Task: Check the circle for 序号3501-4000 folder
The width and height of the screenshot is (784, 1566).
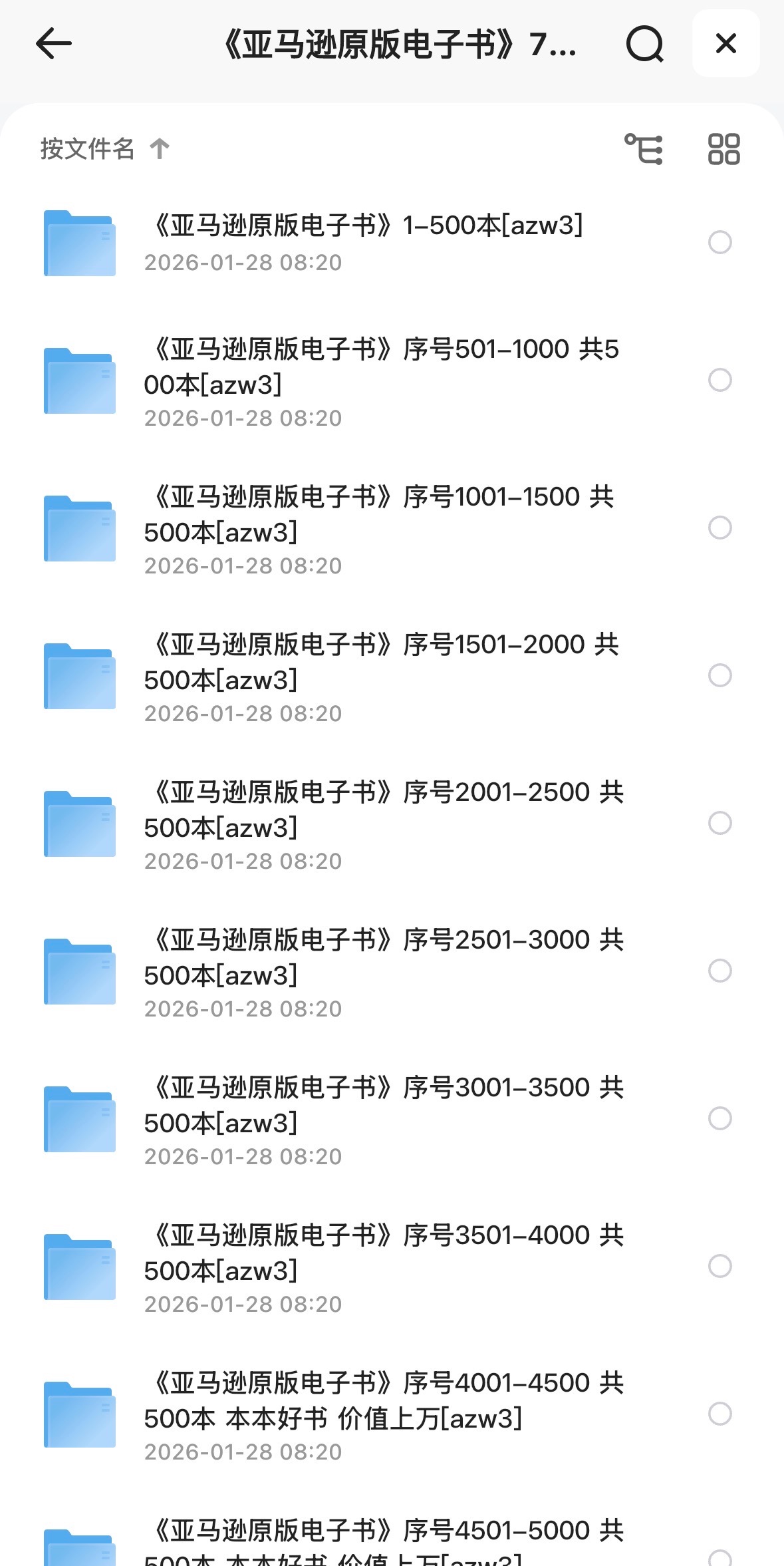Action: click(x=719, y=1266)
